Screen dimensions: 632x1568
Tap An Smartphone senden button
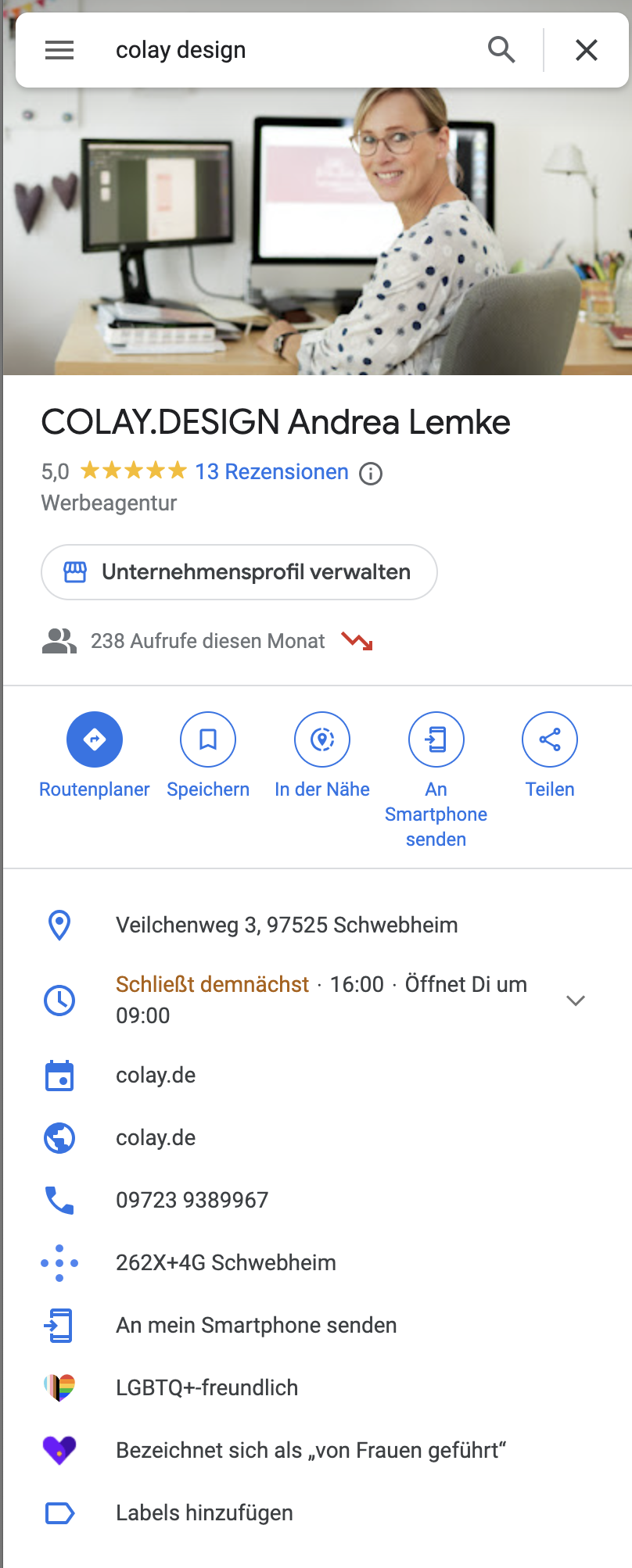436,739
